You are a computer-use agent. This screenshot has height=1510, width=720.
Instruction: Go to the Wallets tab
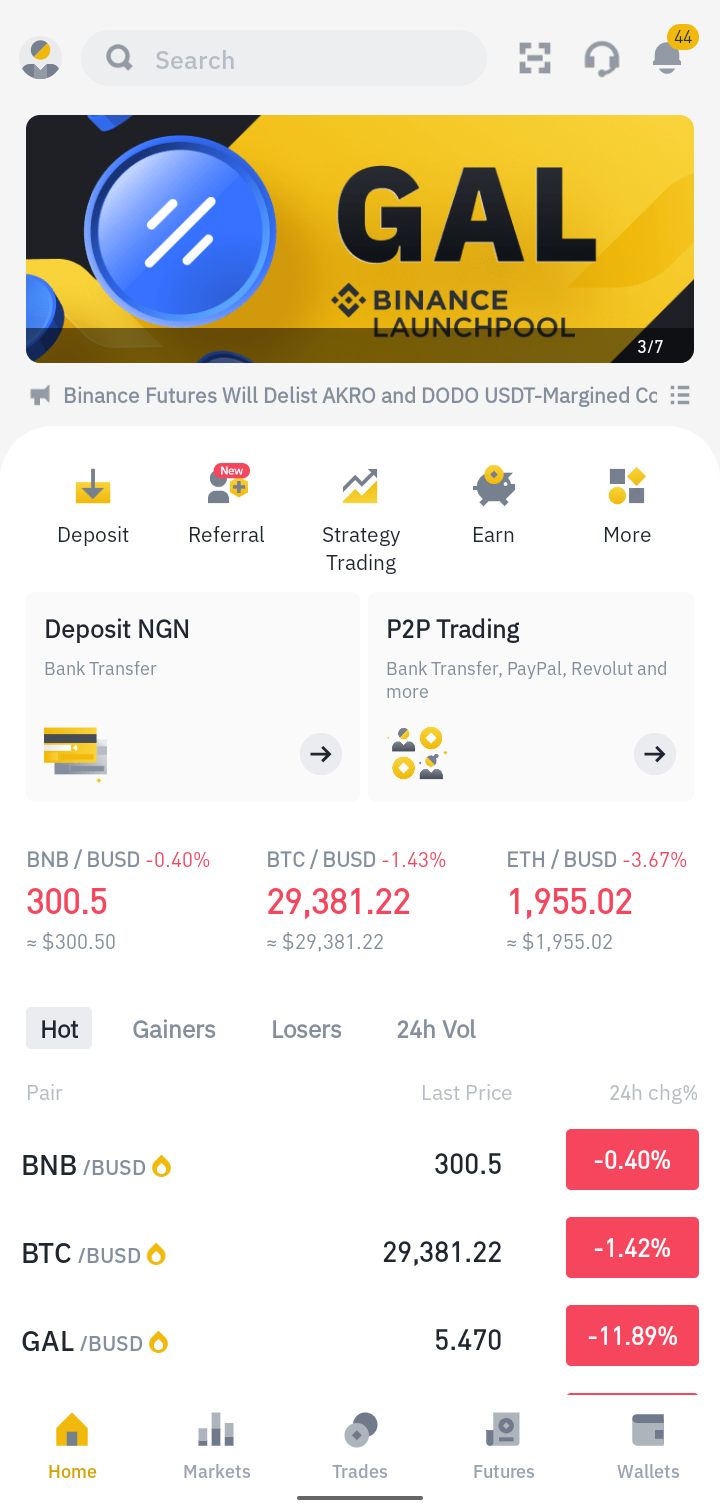648,1446
